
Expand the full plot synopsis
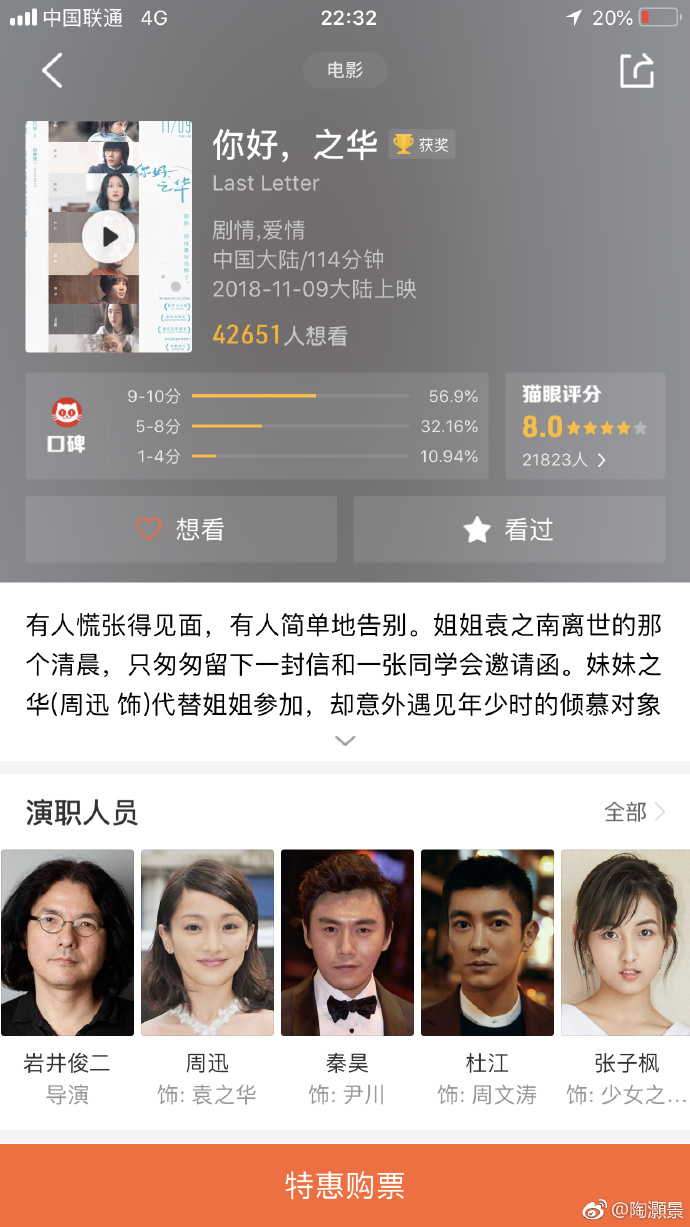[x=345, y=741]
